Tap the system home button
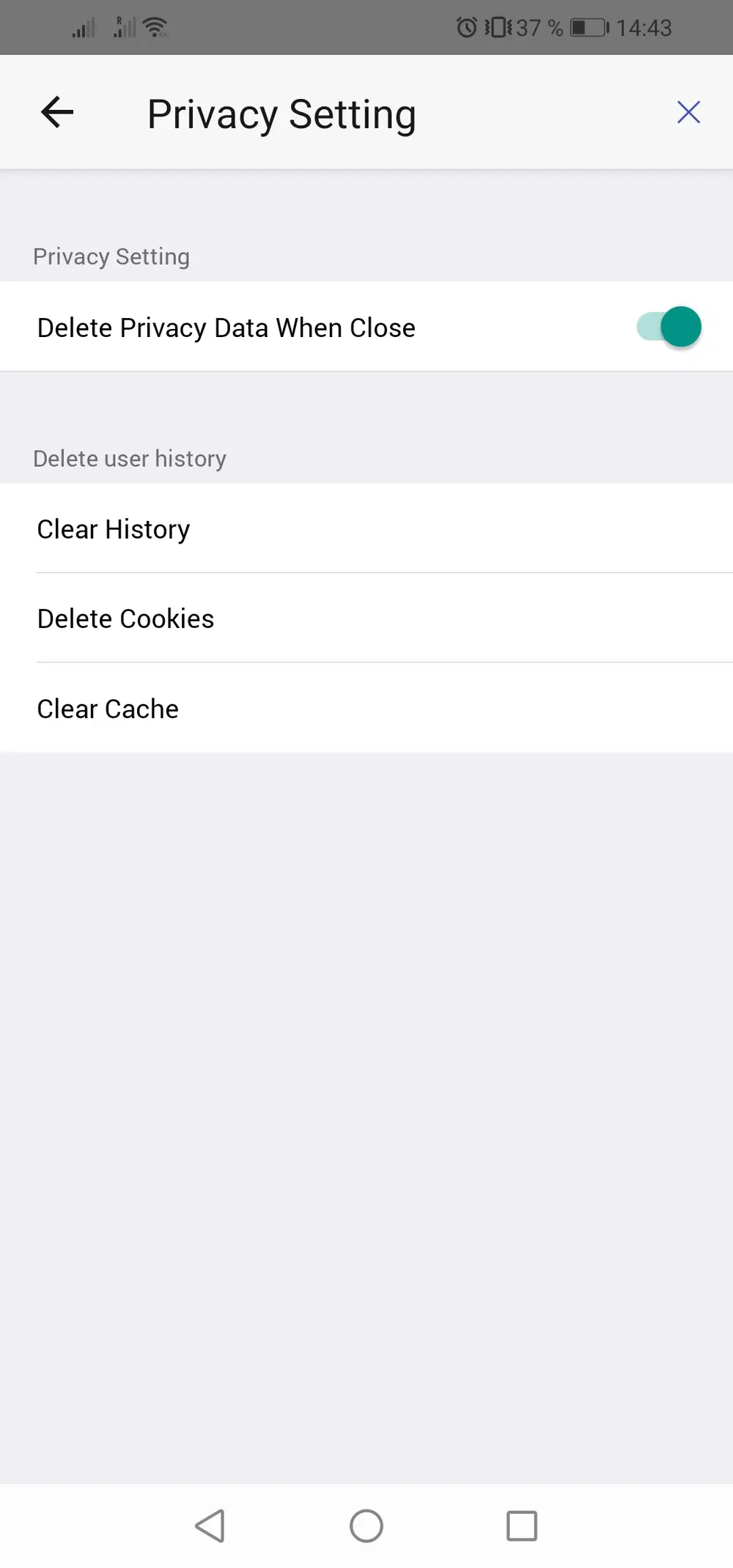Viewport: 733px width, 1568px height. (x=366, y=1526)
